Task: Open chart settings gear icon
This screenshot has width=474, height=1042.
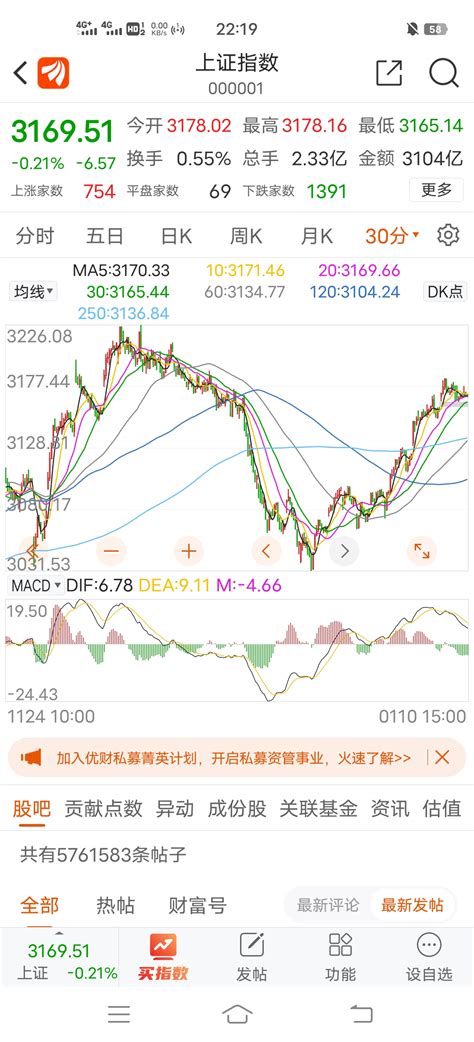Action: pos(448,235)
